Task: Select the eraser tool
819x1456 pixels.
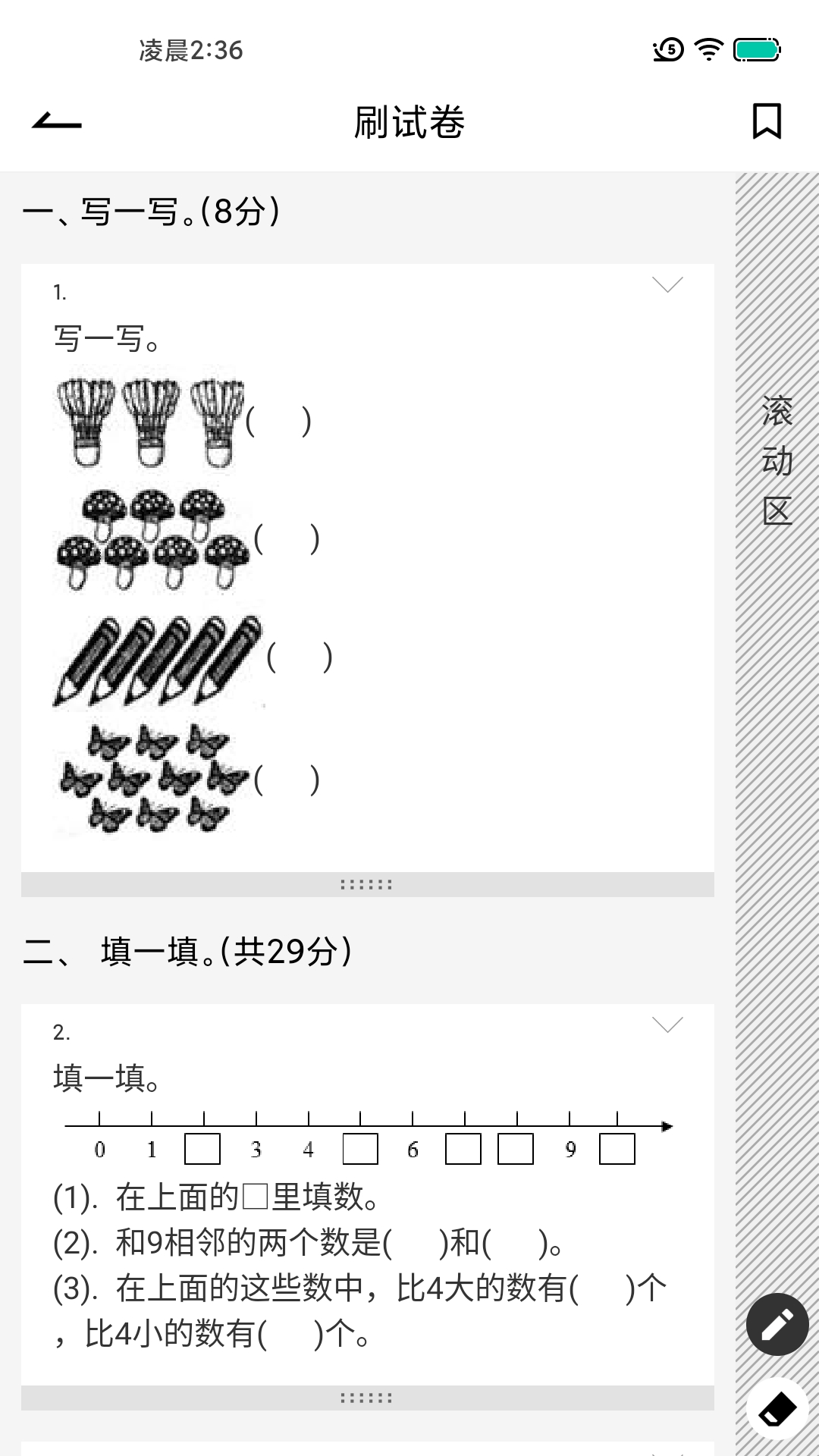Action: click(777, 1409)
